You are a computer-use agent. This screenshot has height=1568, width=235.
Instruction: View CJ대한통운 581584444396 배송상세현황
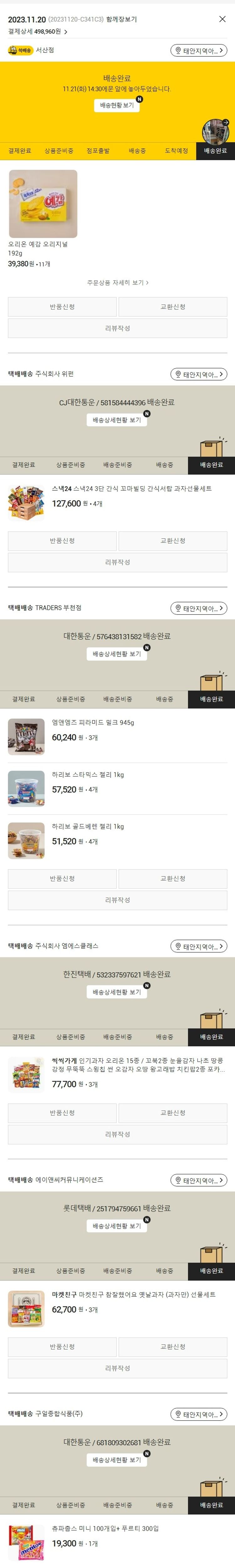[117, 420]
